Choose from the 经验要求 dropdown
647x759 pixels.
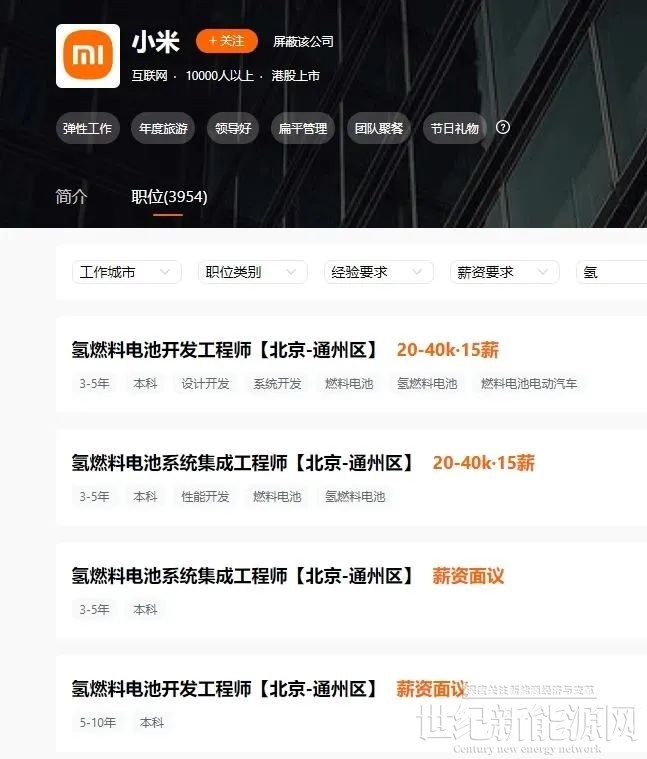point(378,272)
